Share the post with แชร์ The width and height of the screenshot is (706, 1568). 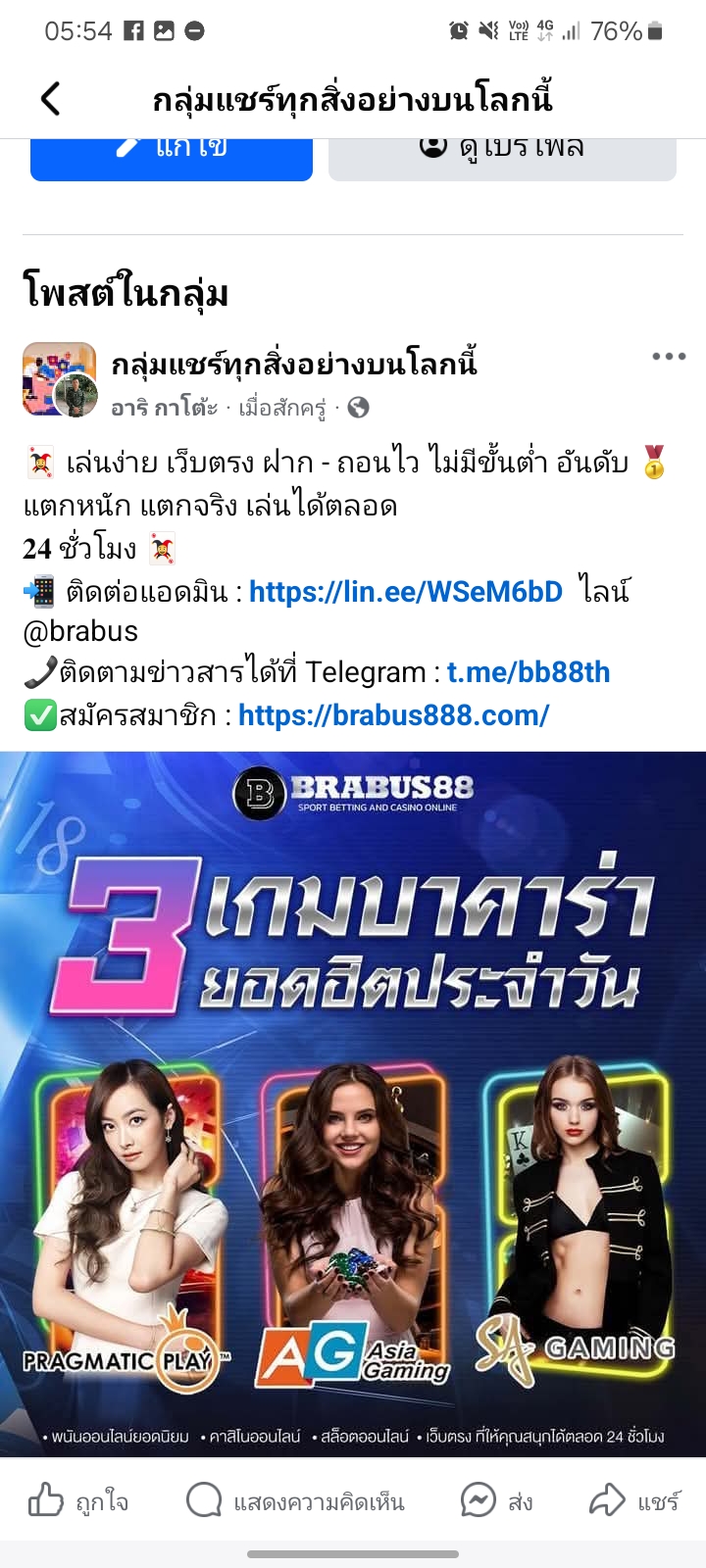click(x=634, y=1501)
